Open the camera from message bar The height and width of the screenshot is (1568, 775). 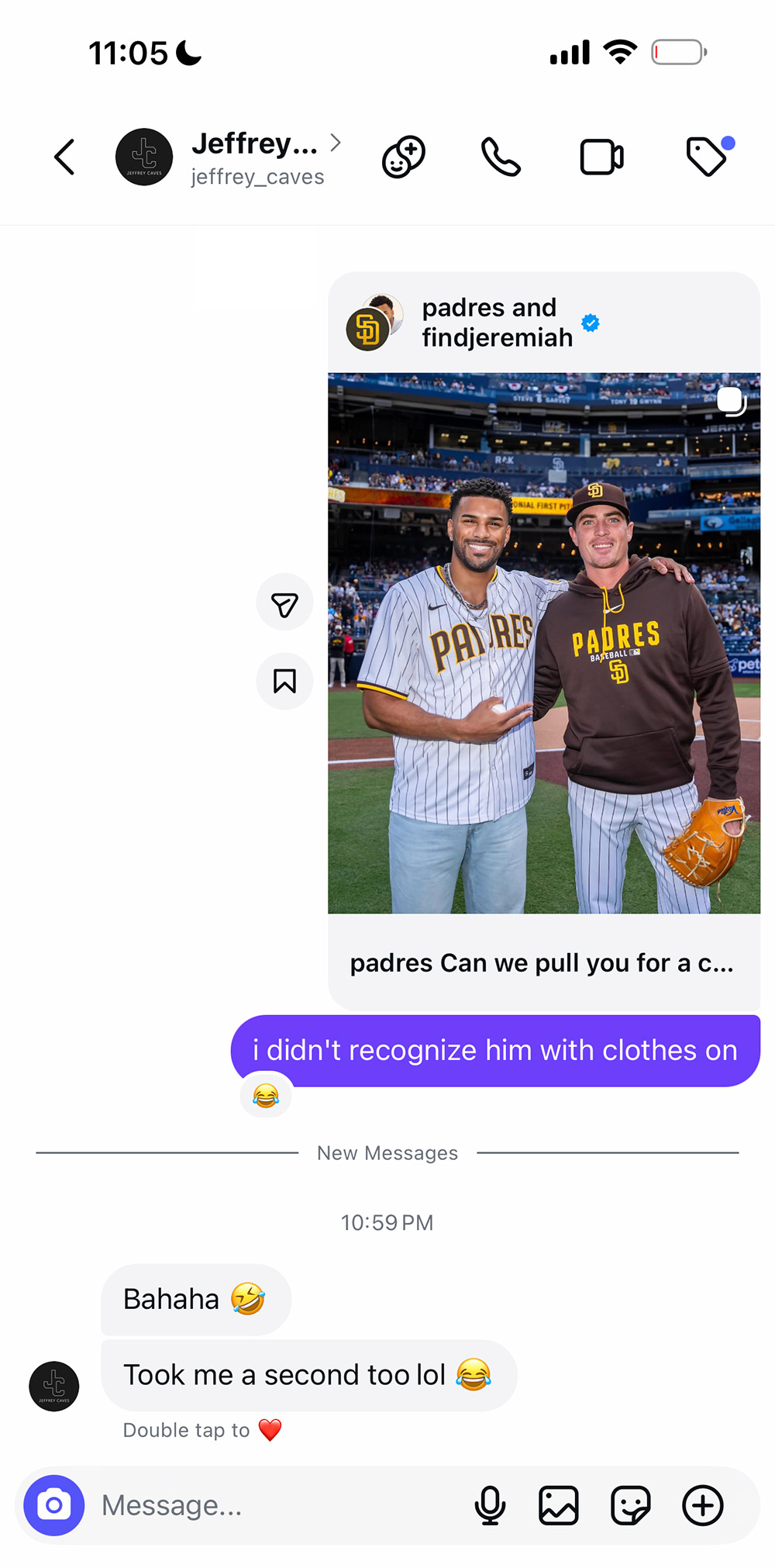coord(54,1505)
